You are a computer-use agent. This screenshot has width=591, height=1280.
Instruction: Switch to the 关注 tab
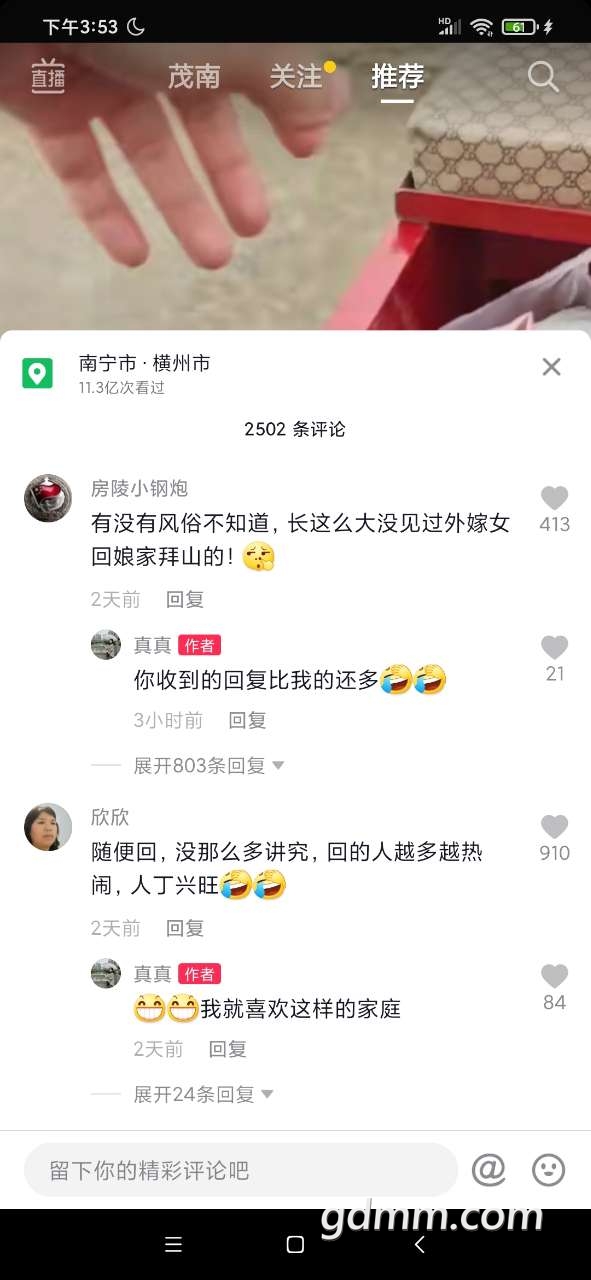296,76
